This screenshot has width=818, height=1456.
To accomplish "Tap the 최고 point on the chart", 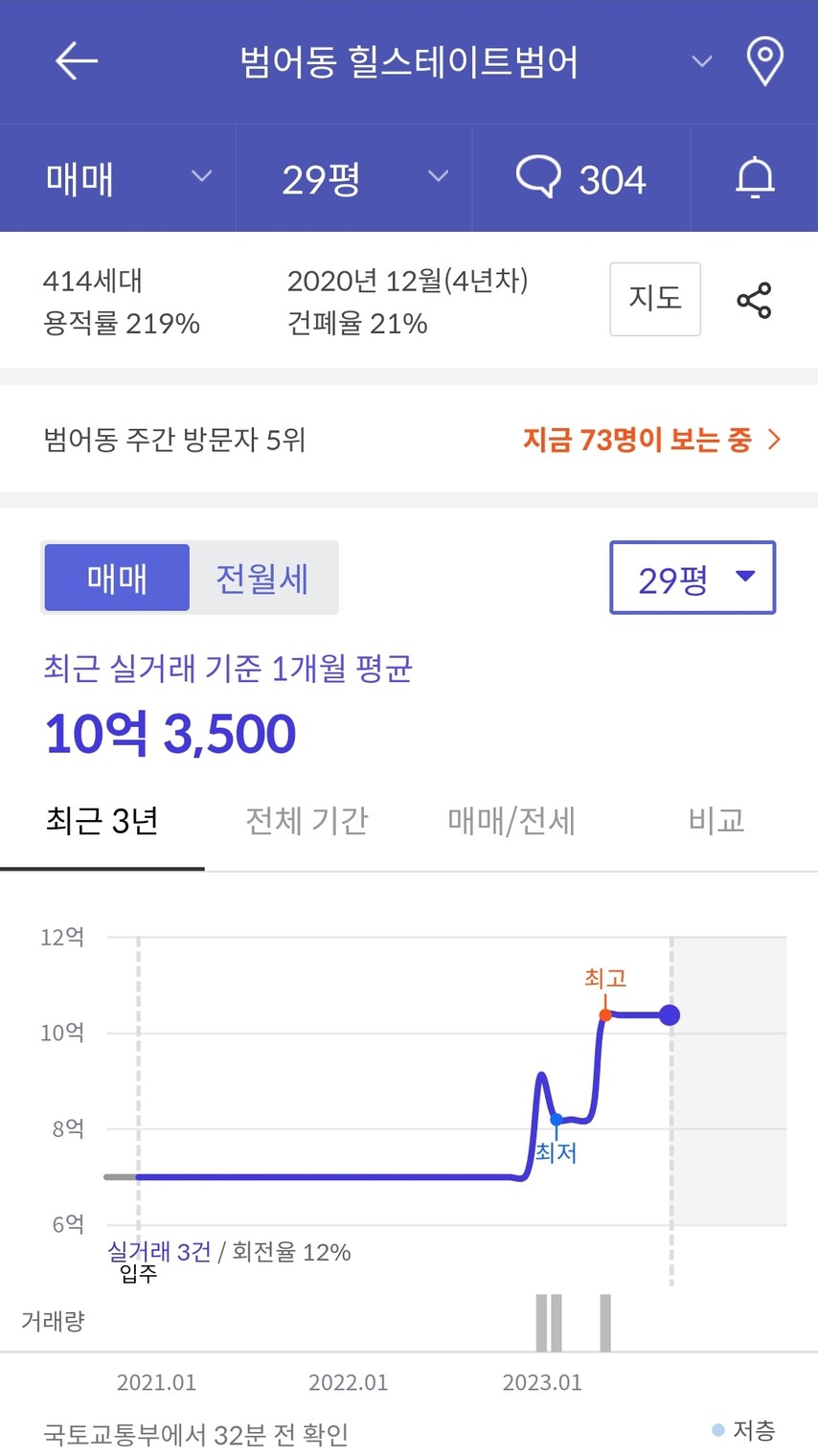I will (605, 1014).
